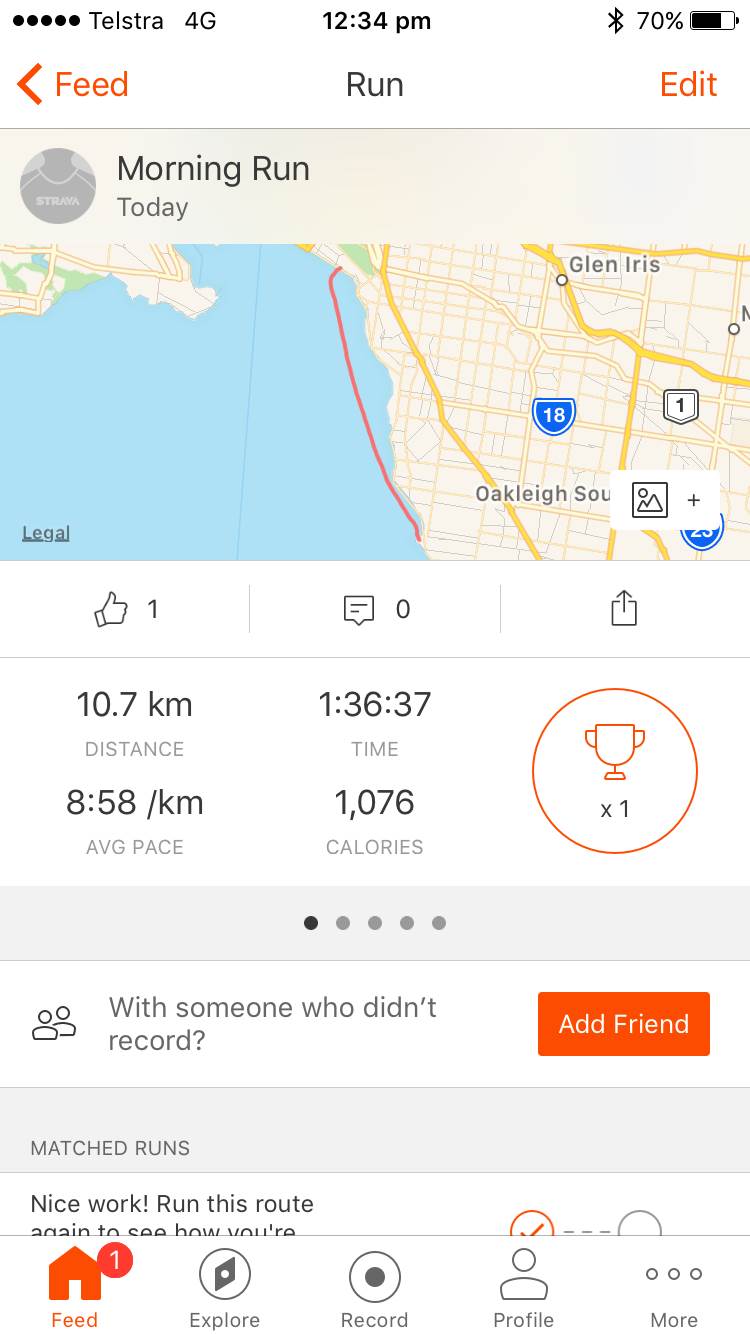The width and height of the screenshot is (750, 1334).
Task: Open the comments for this run
Action: pos(359,609)
